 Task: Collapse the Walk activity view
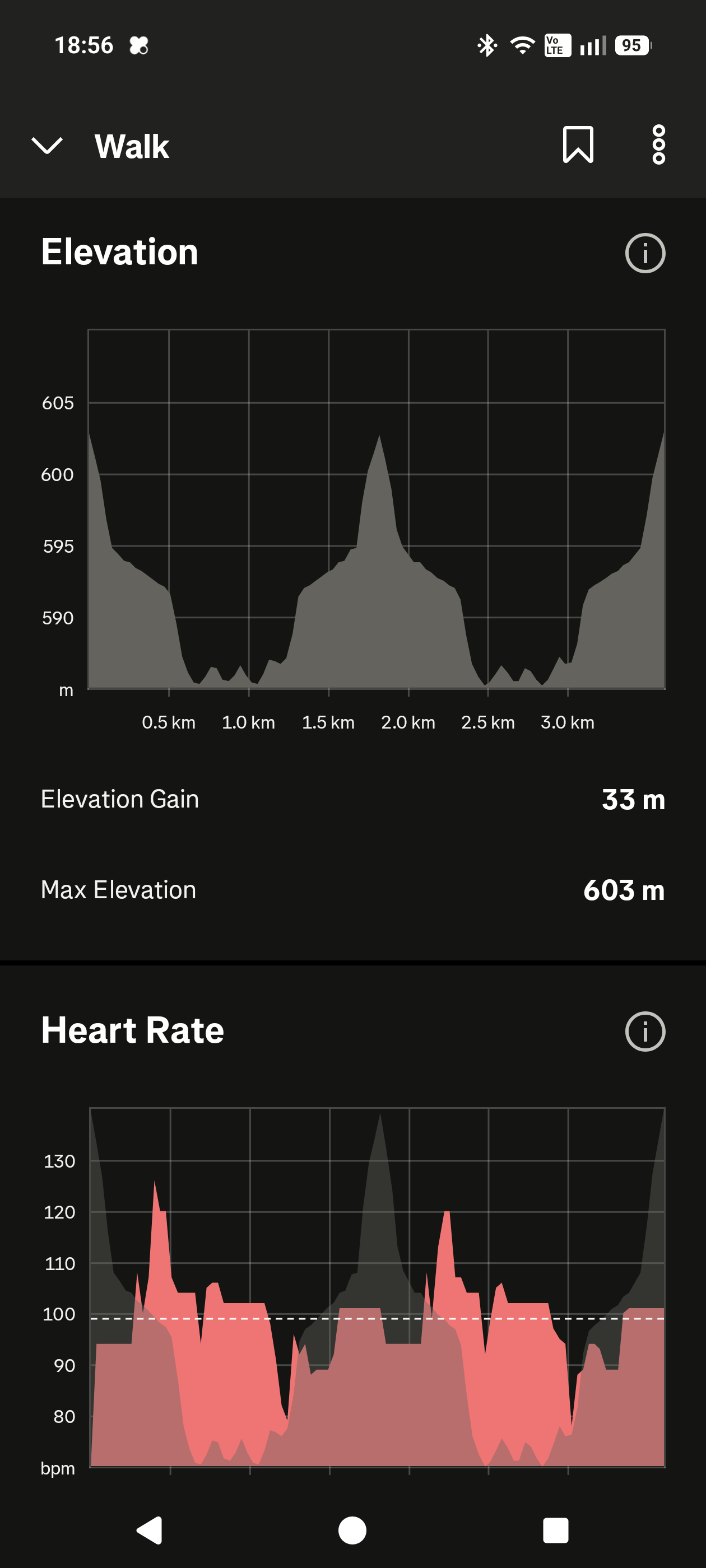(47, 146)
